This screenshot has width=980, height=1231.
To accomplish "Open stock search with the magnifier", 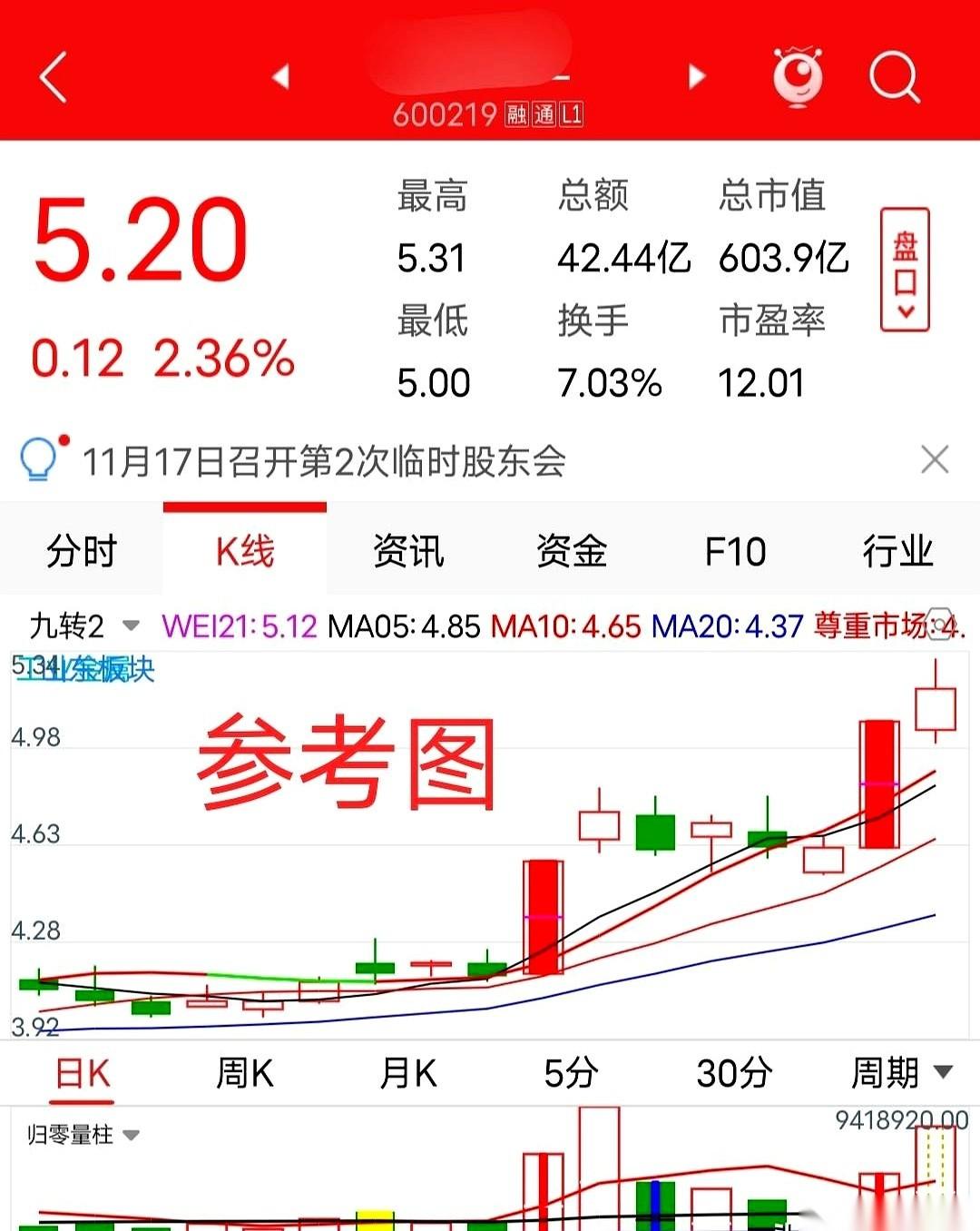I will (894, 77).
